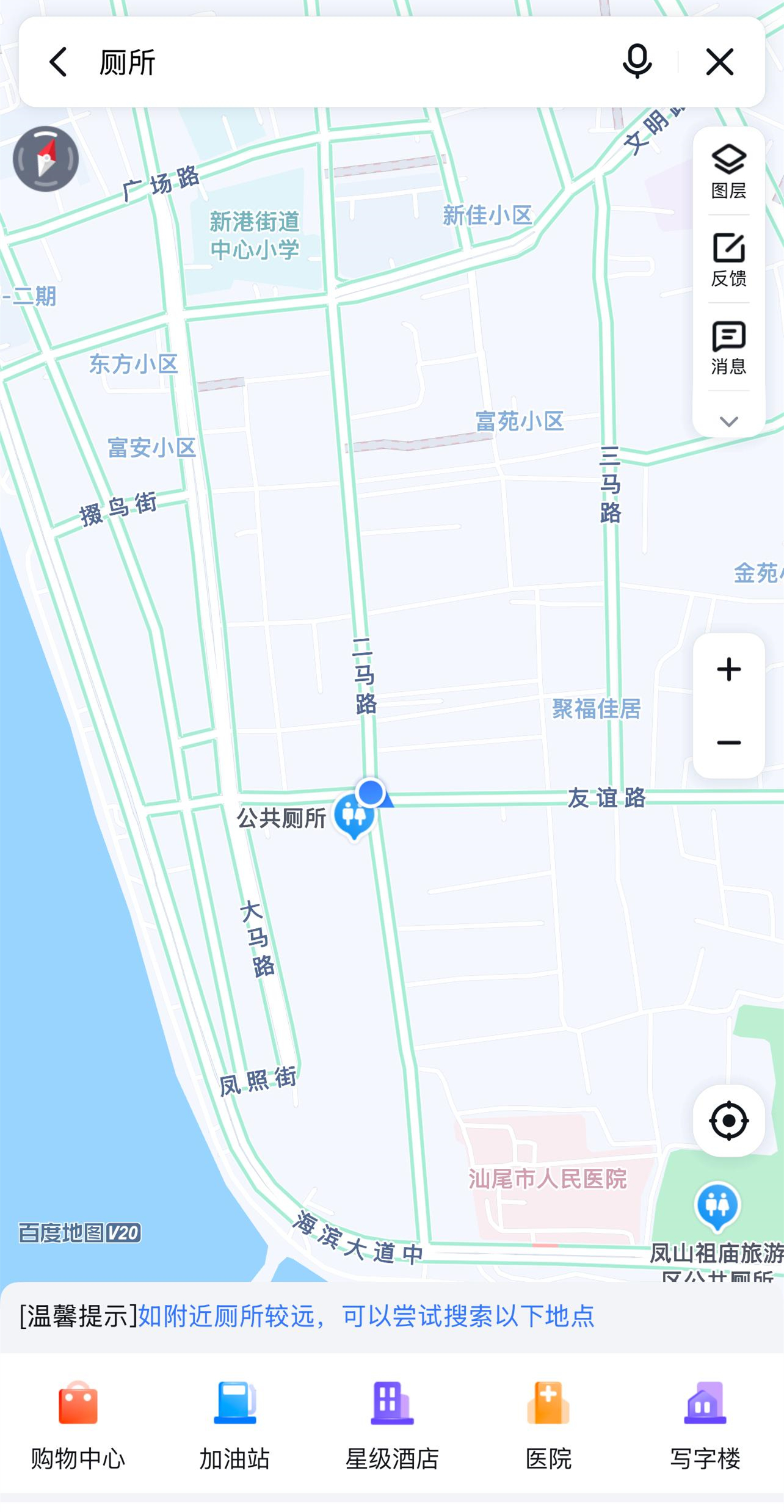784x1512 pixels.
Task: Open the 厕所 search field
Action: 342,62
